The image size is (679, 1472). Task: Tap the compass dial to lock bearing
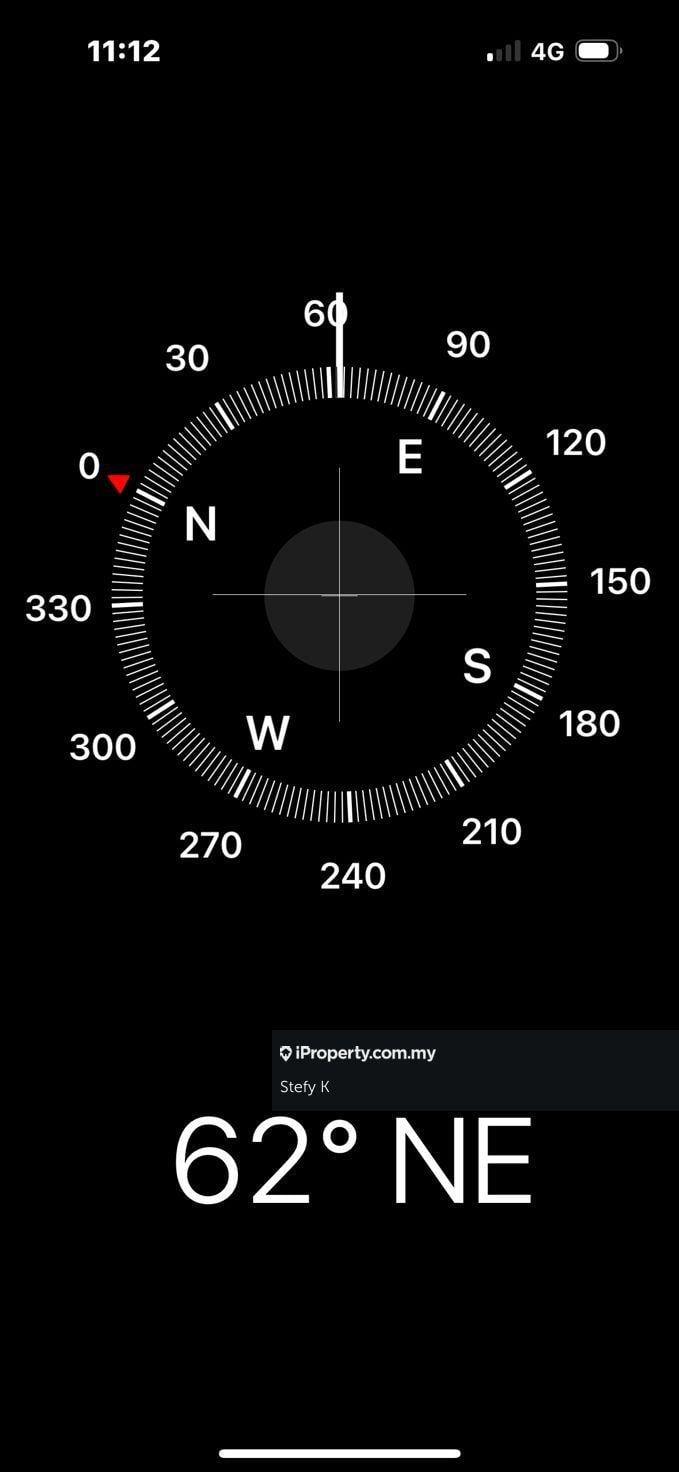click(339, 595)
